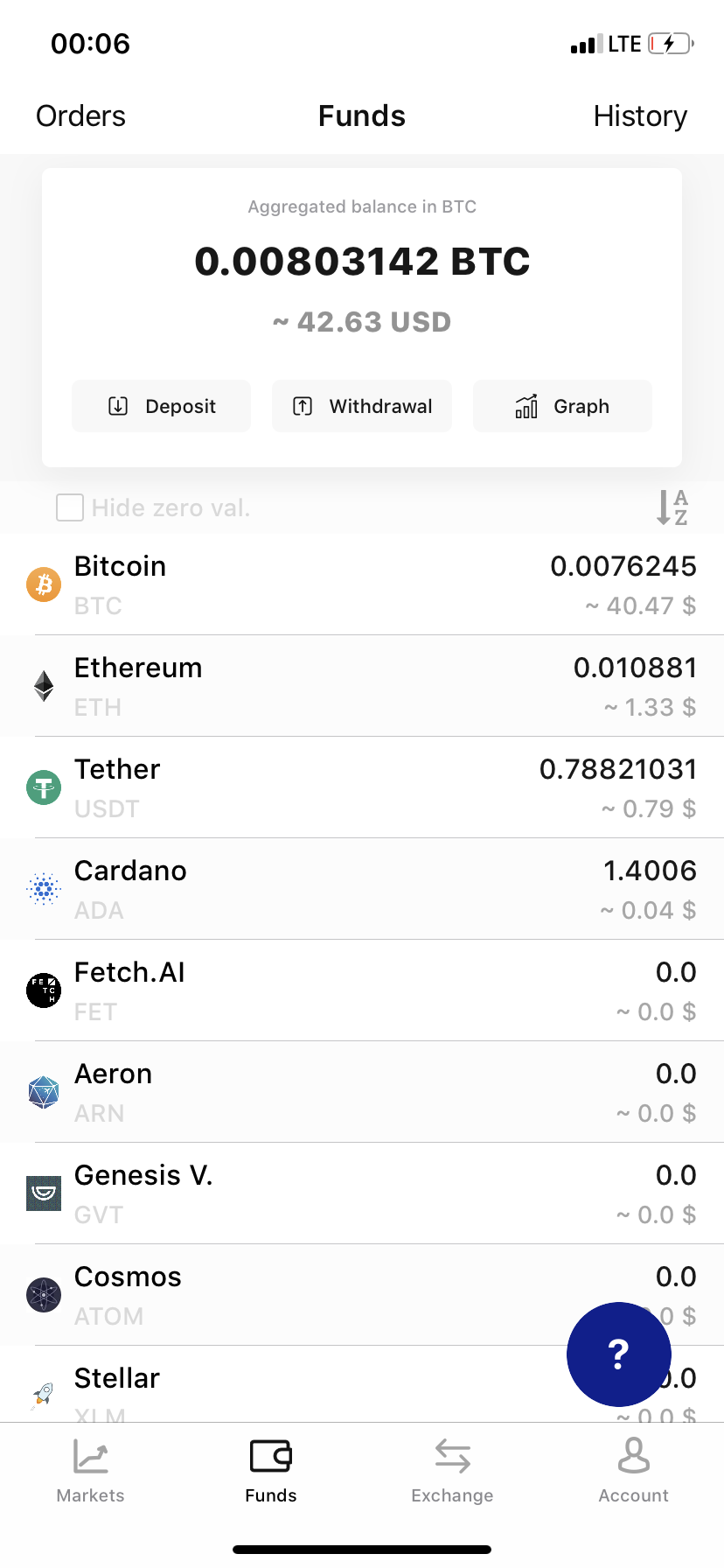Image resolution: width=724 pixels, height=1568 pixels.
Task: Open the Deposit option
Action: click(x=161, y=406)
